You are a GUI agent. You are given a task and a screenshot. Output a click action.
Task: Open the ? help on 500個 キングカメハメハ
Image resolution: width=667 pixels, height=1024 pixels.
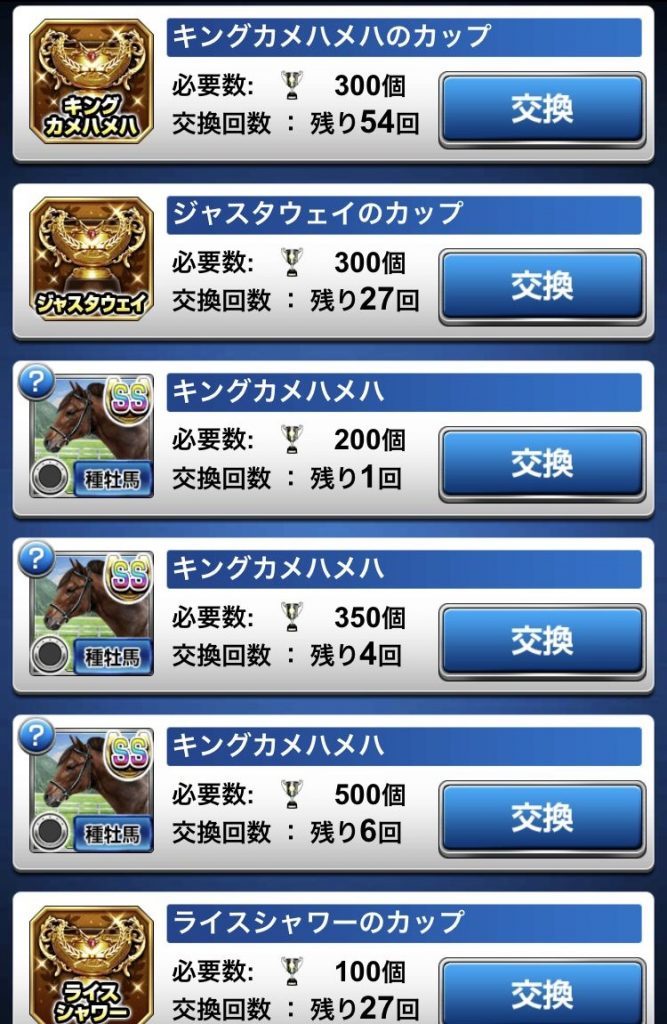pyautogui.click(x=35, y=736)
